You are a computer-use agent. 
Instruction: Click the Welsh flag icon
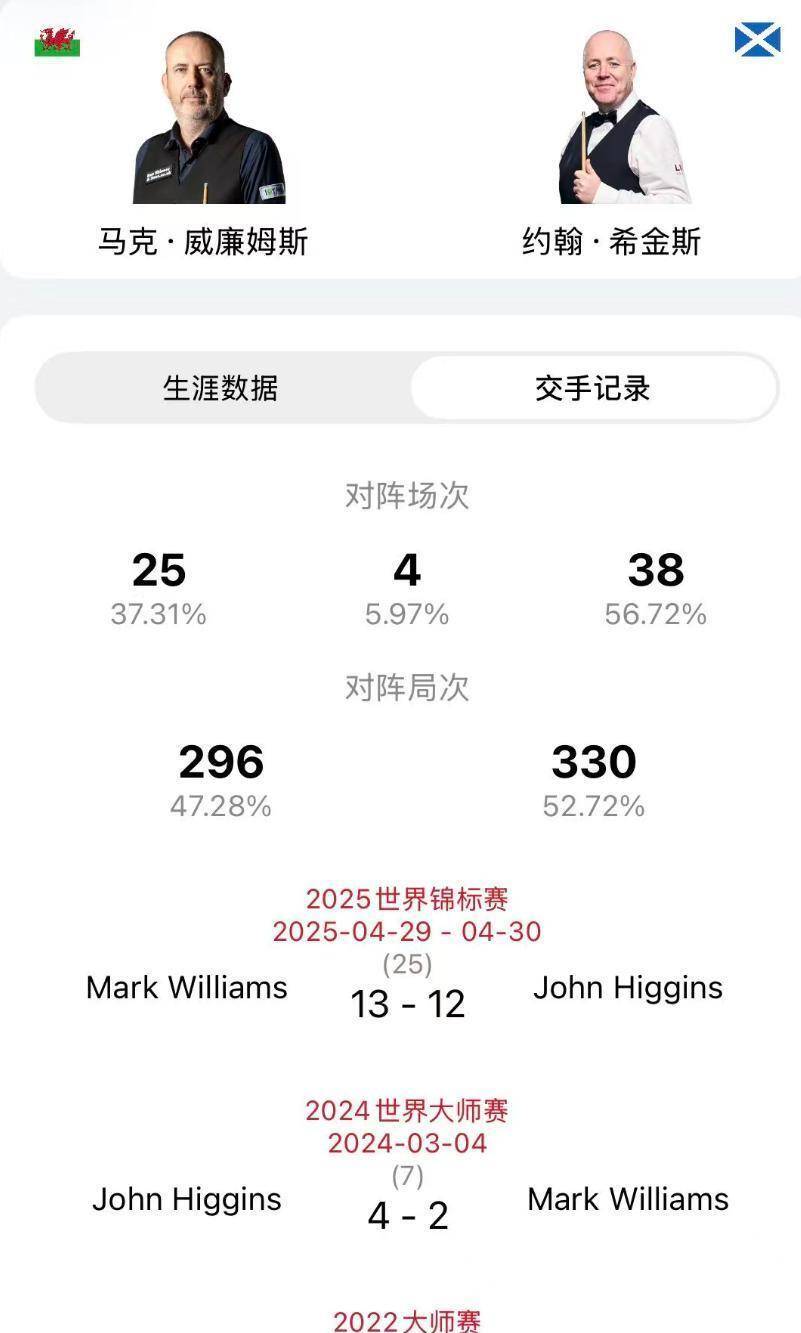pos(55,42)
